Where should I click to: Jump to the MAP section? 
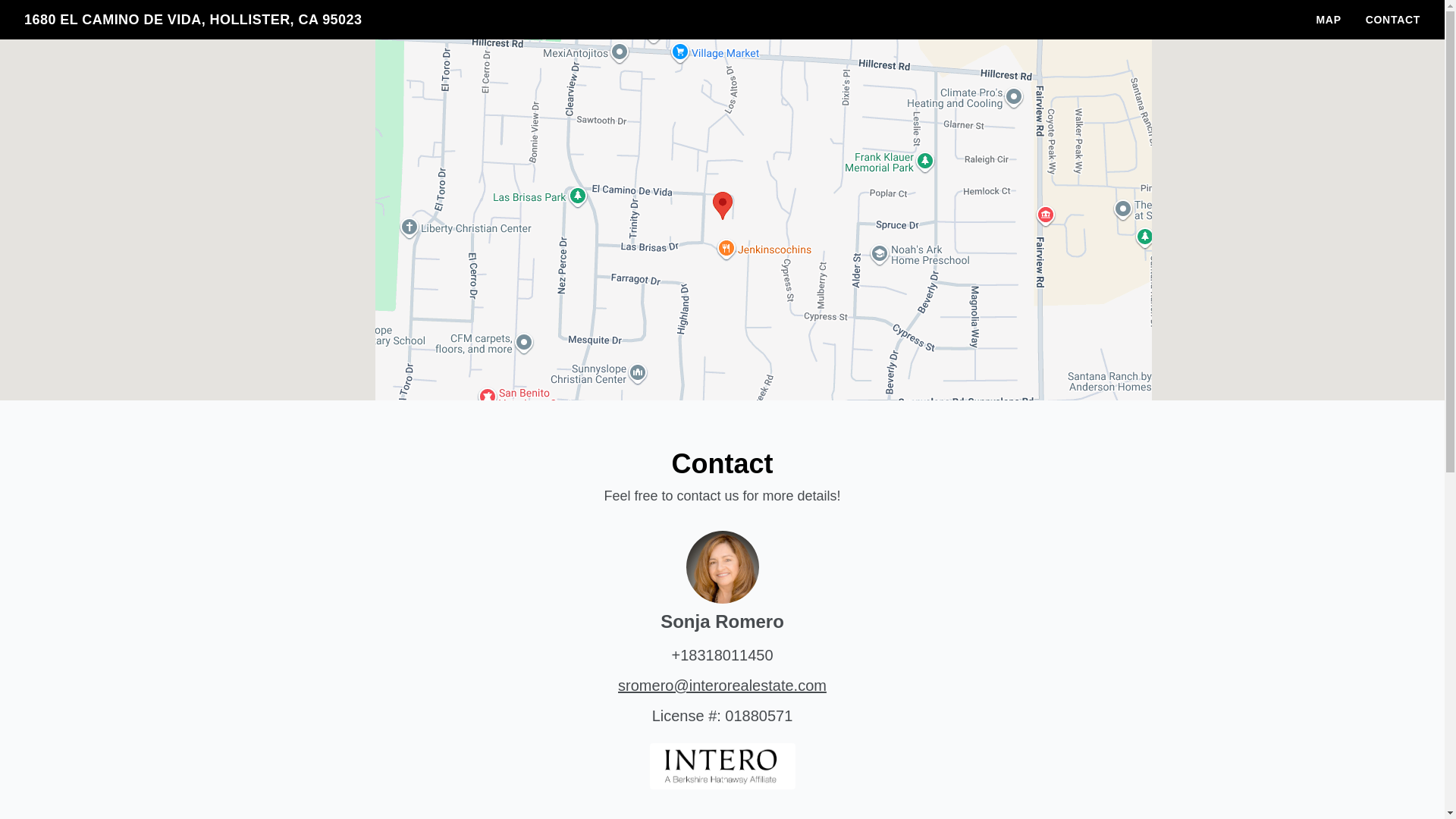pyautogui.click(x=1328, y=20)
